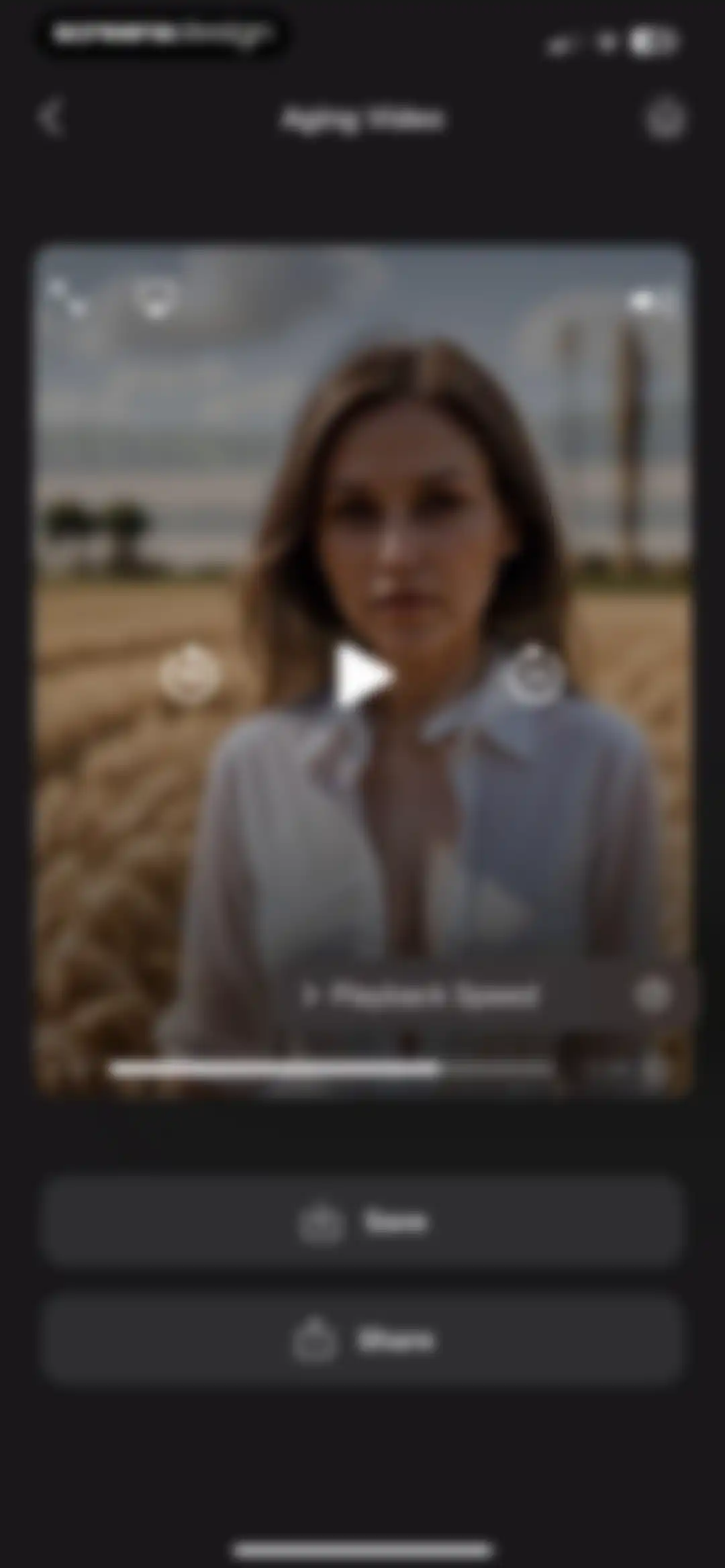Skip backward in the video
The width and height of the screenshot is (725, 1568).
pyautogui.click(x=190, y=675)
